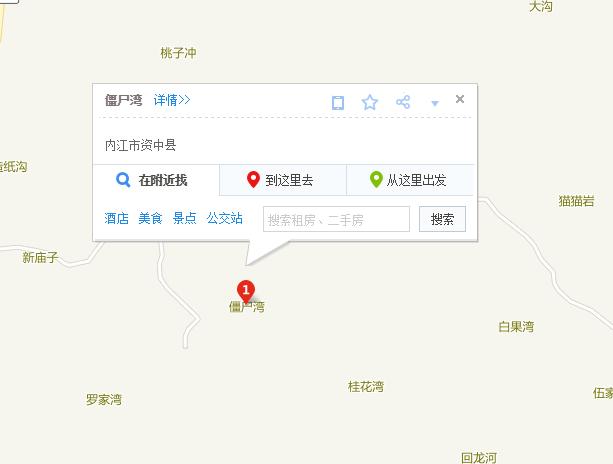Select the 在附近找 tab

(x=156, y=181)
